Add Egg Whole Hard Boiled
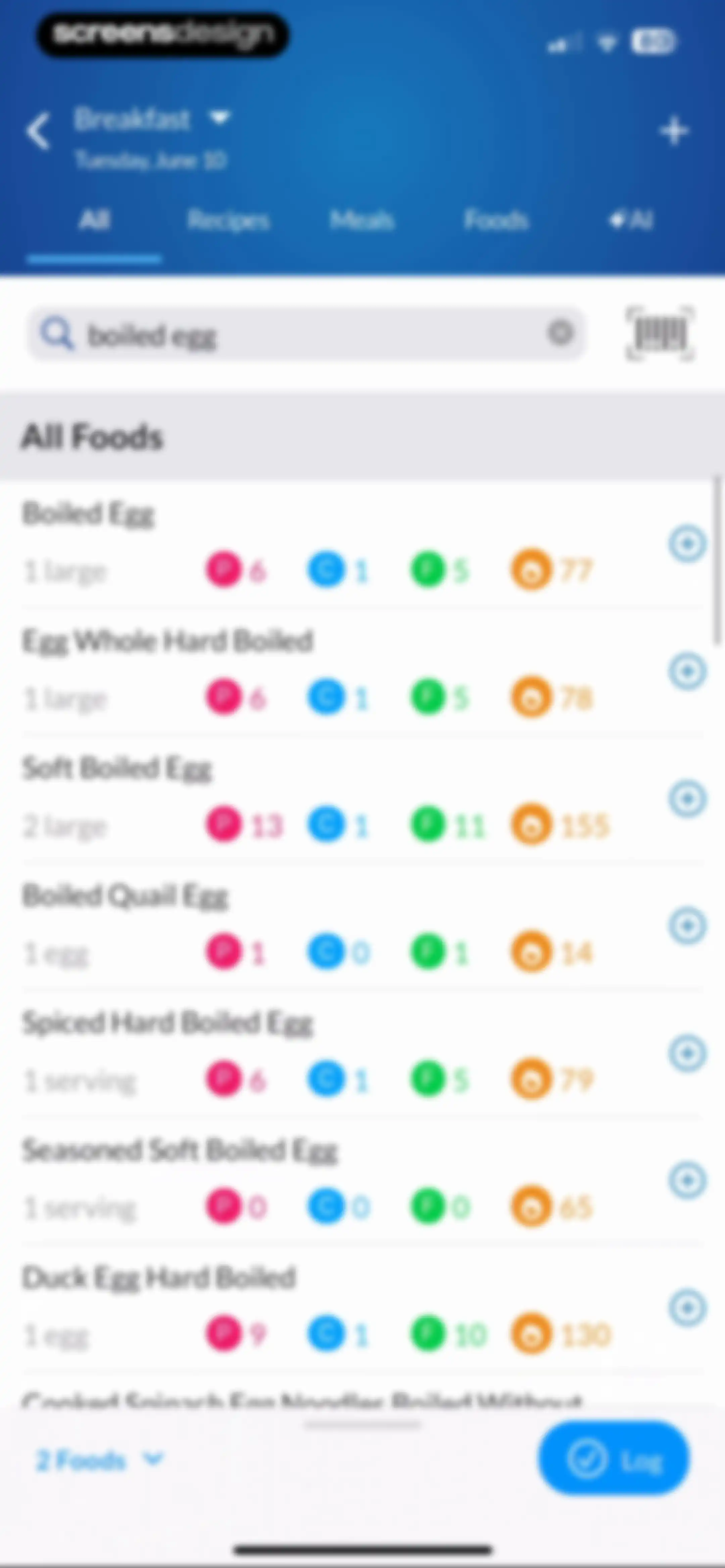Viewport: 725px width, 1568px height. coord(688,671)
